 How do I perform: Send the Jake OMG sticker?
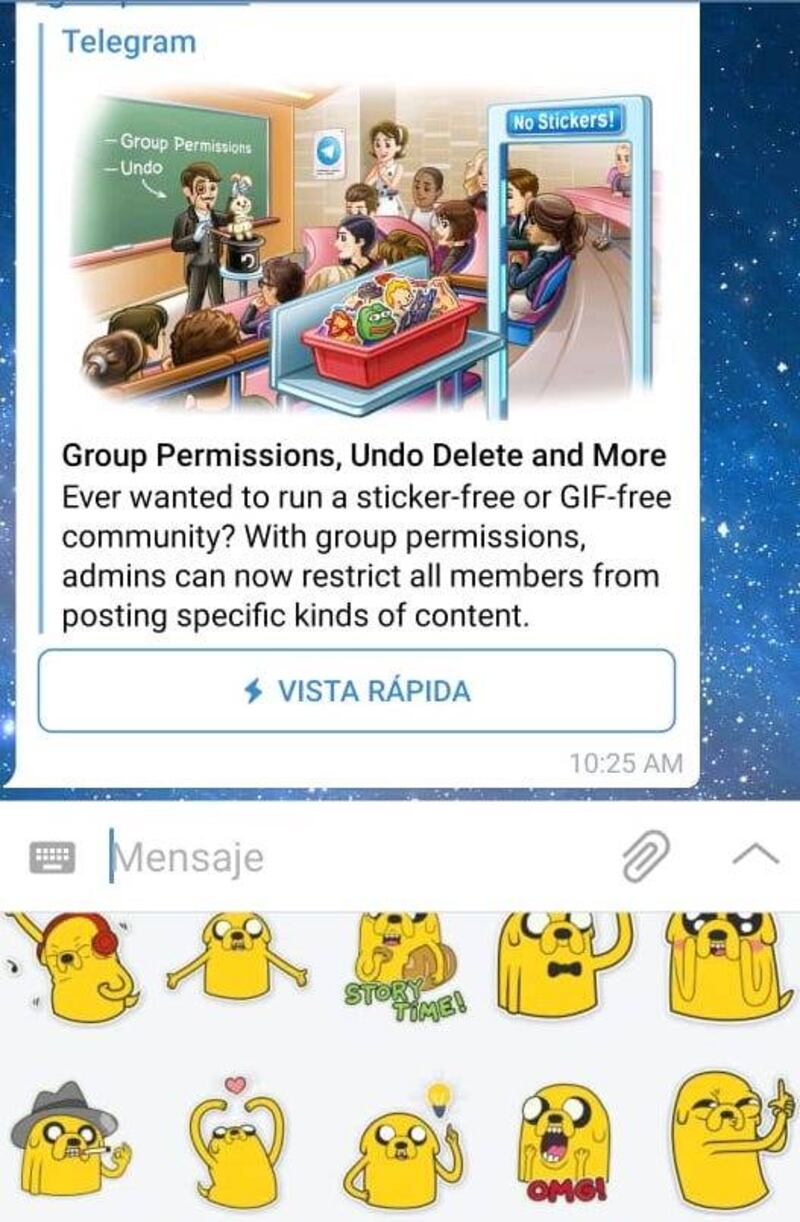[x=565, y=1145]
